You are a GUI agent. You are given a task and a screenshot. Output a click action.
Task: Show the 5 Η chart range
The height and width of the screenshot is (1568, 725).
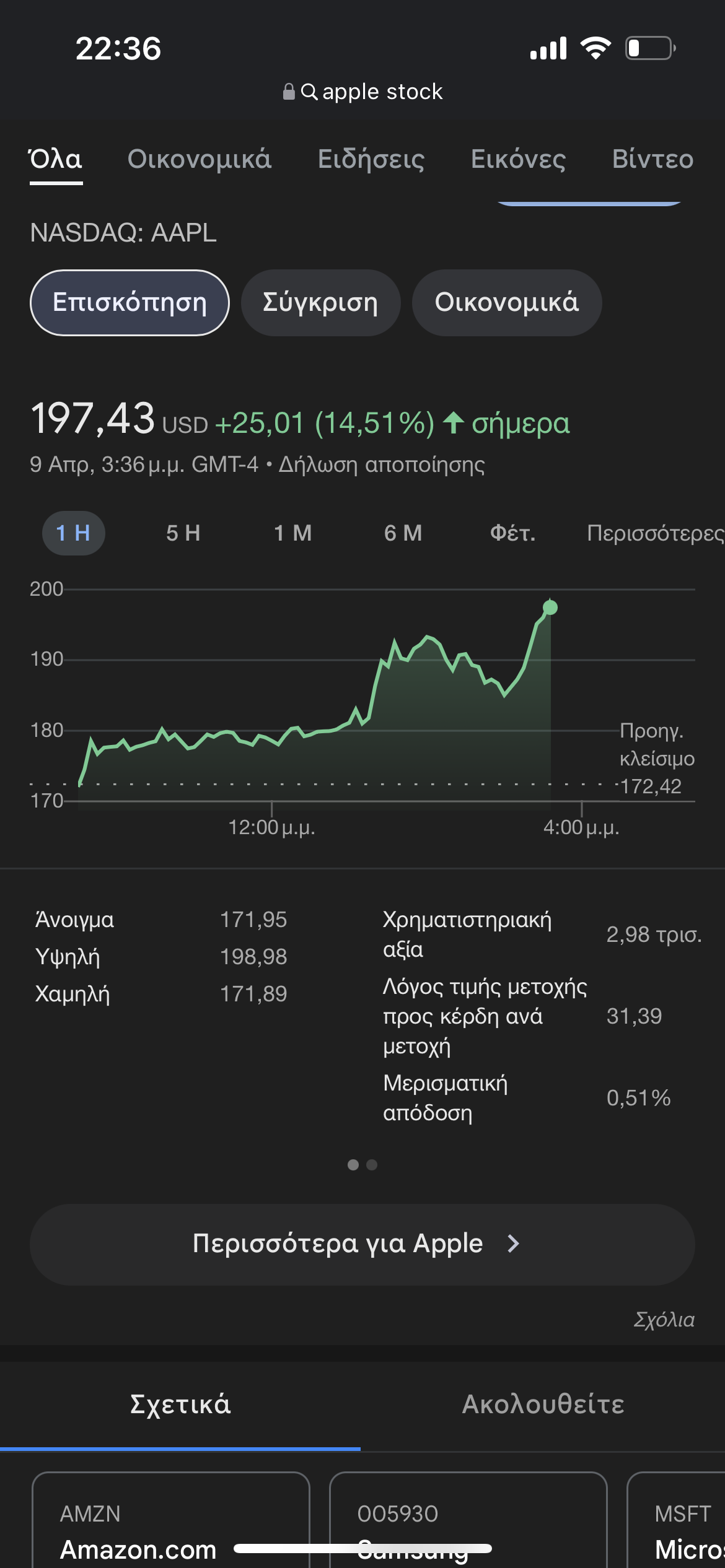183,533
